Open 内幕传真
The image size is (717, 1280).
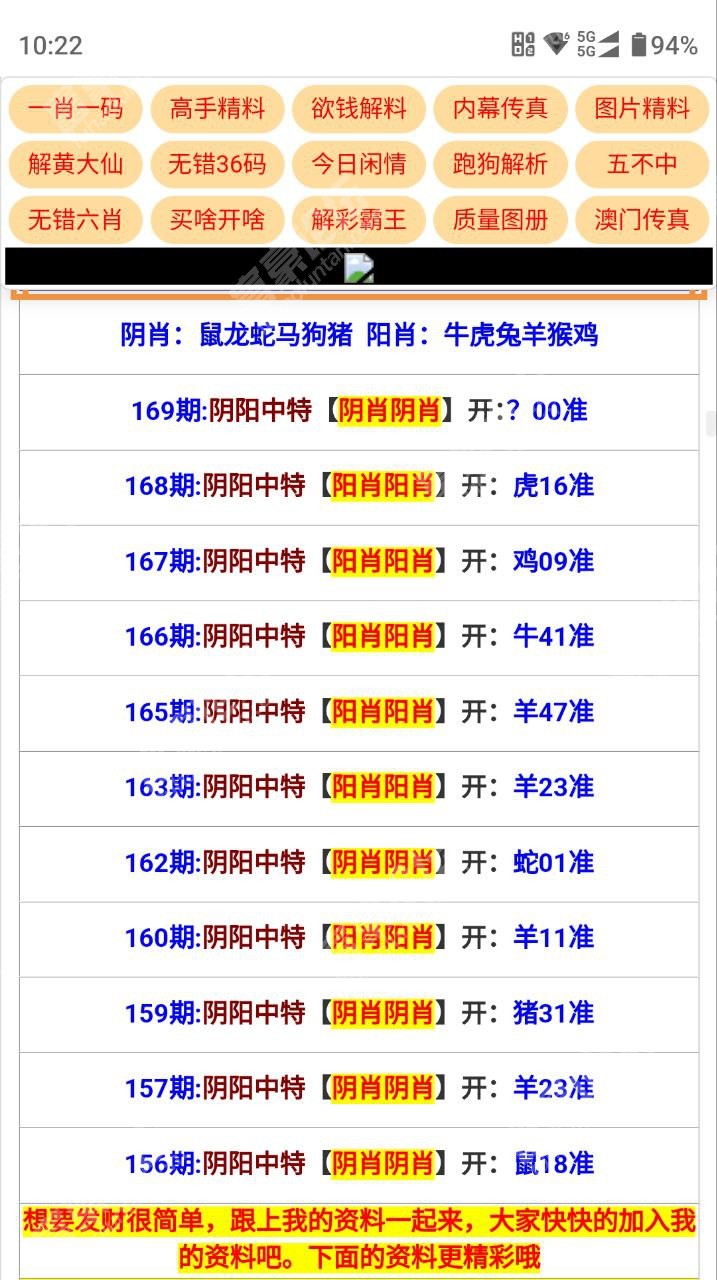click(x=500, y=109)
